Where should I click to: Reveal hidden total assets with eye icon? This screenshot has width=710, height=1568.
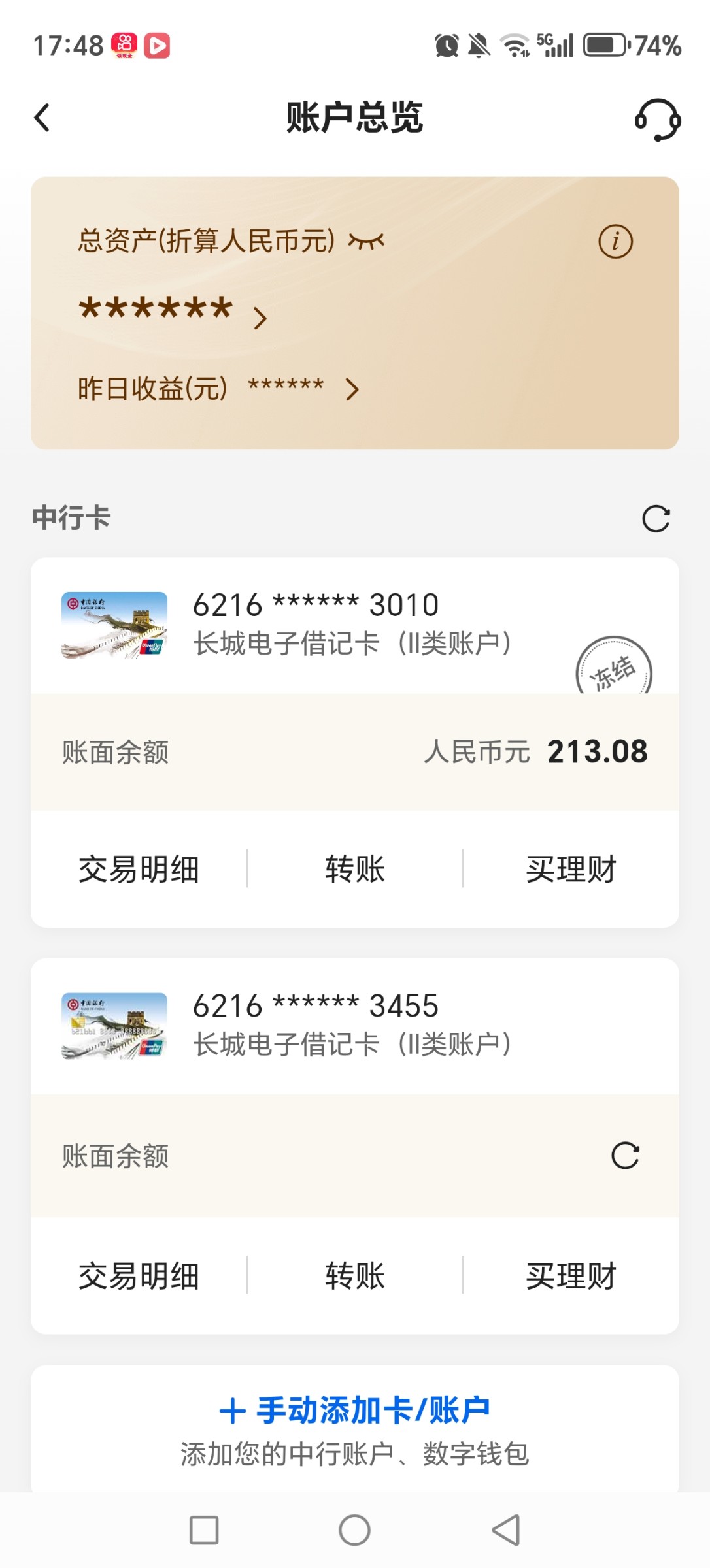point(366,242)
